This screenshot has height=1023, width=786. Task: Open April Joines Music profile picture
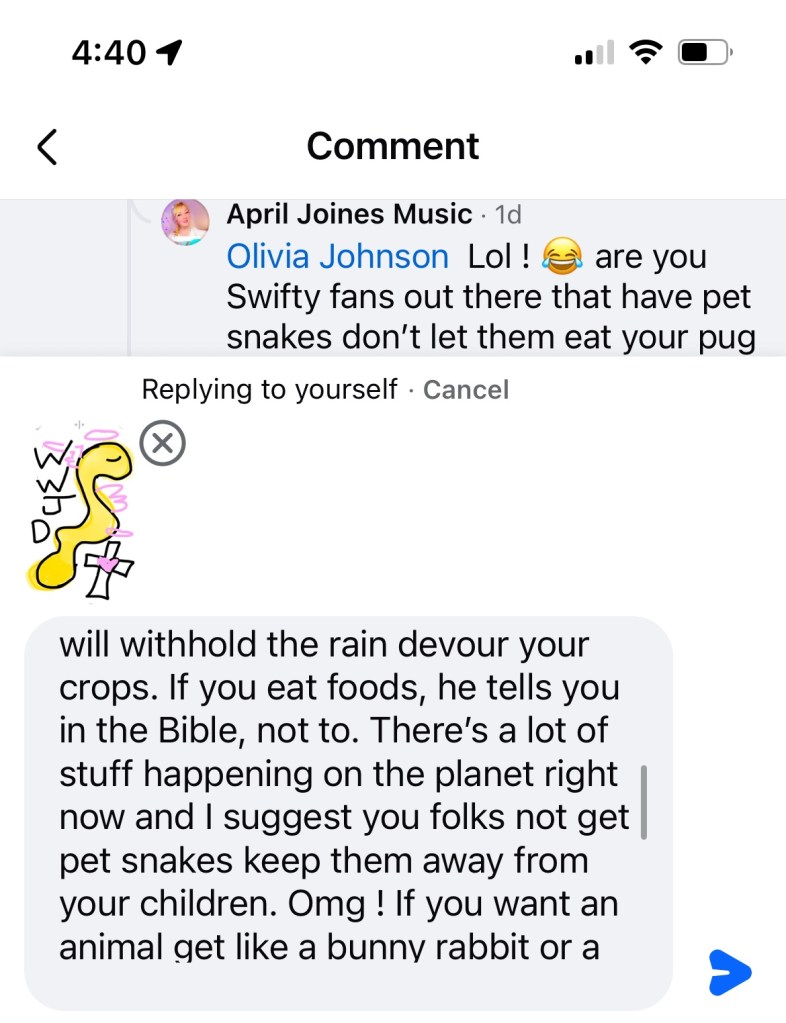pyautogui.click(x=185, y=222)
